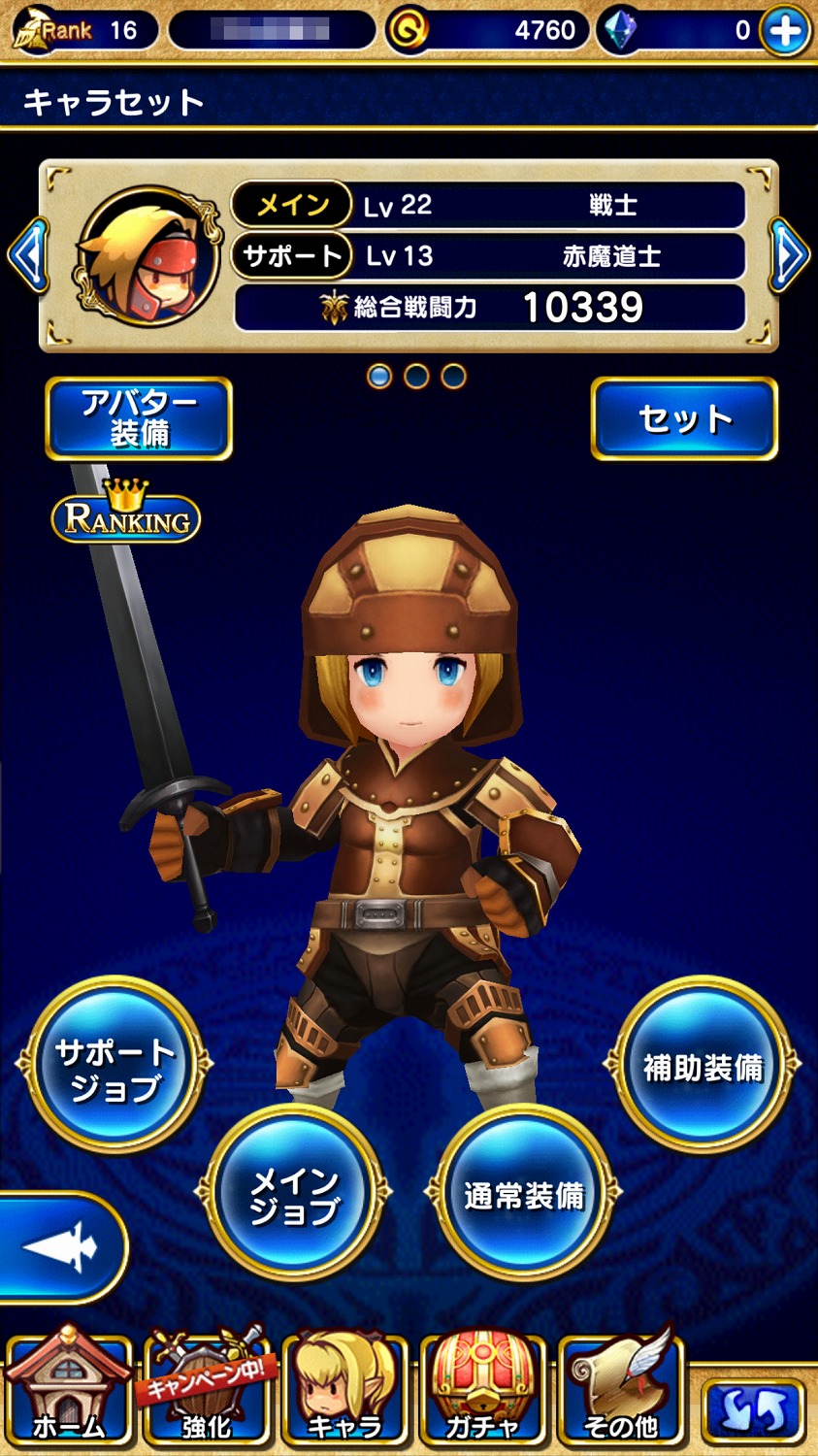The image size is (818, 1456).
Task: Tap the セット button
Action: point(684,418)
